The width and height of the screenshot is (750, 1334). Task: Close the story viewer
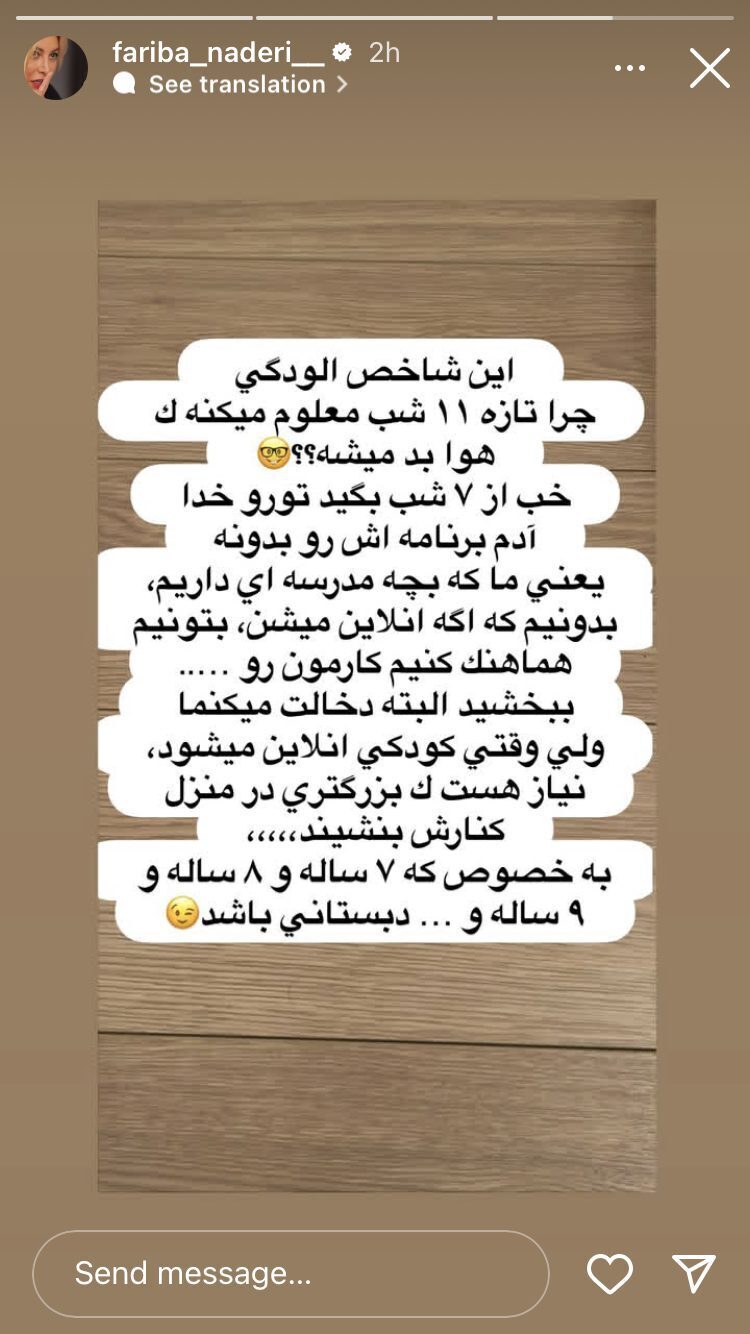(x=709, y=68)
